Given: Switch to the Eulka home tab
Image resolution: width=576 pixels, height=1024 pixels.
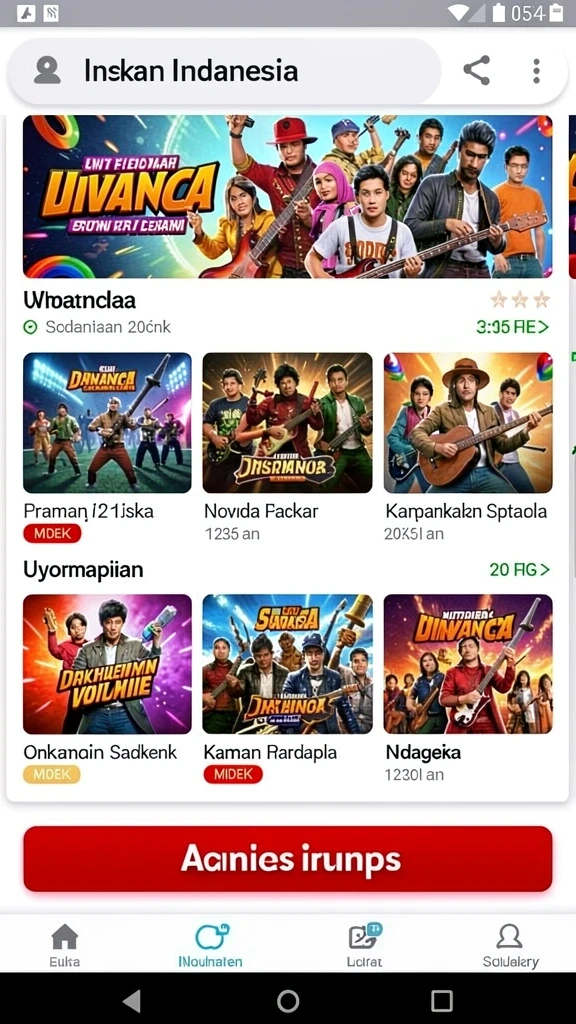Looking at the screenshot, I should coord(65,946).
